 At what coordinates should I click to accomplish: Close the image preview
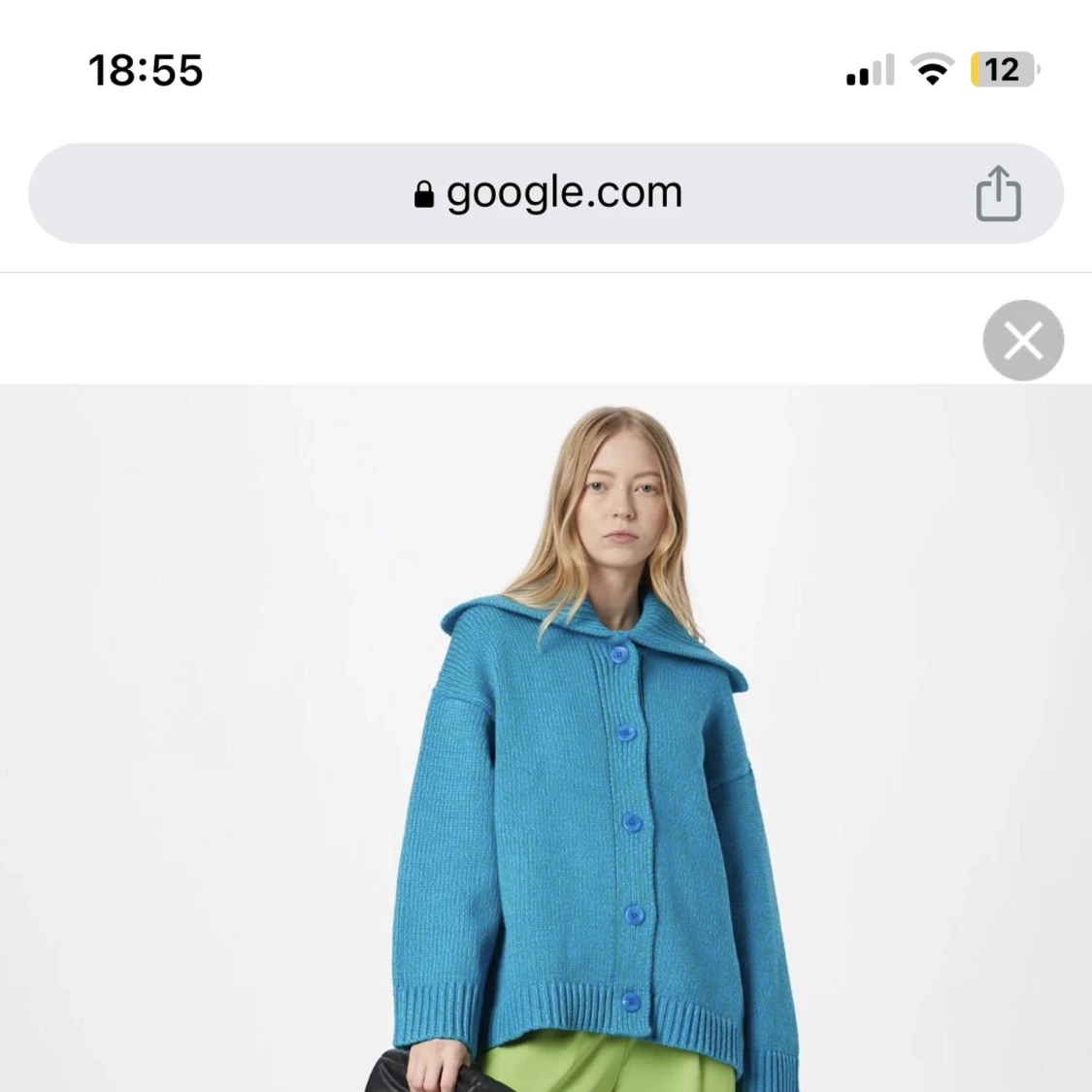point(1023,341)
